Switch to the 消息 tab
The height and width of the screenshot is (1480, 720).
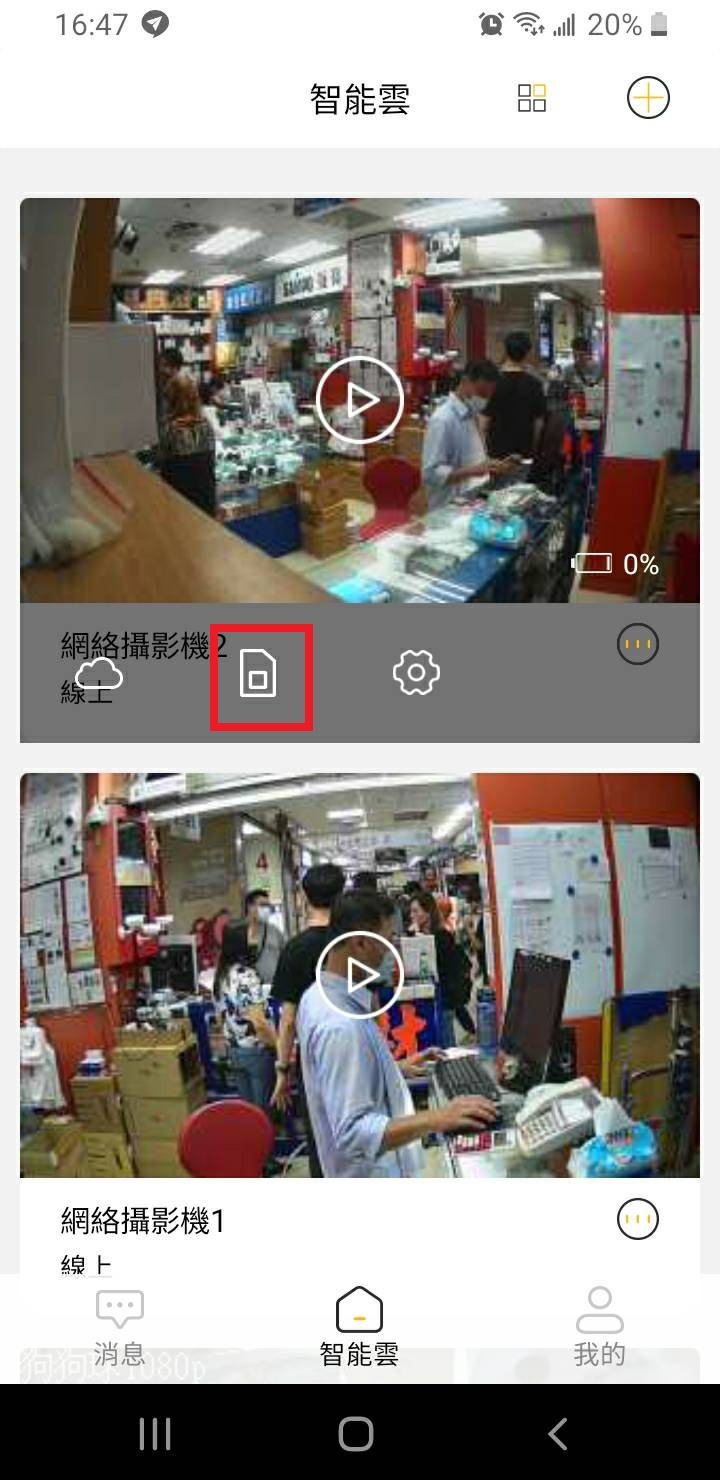[x=120, y=1327]
